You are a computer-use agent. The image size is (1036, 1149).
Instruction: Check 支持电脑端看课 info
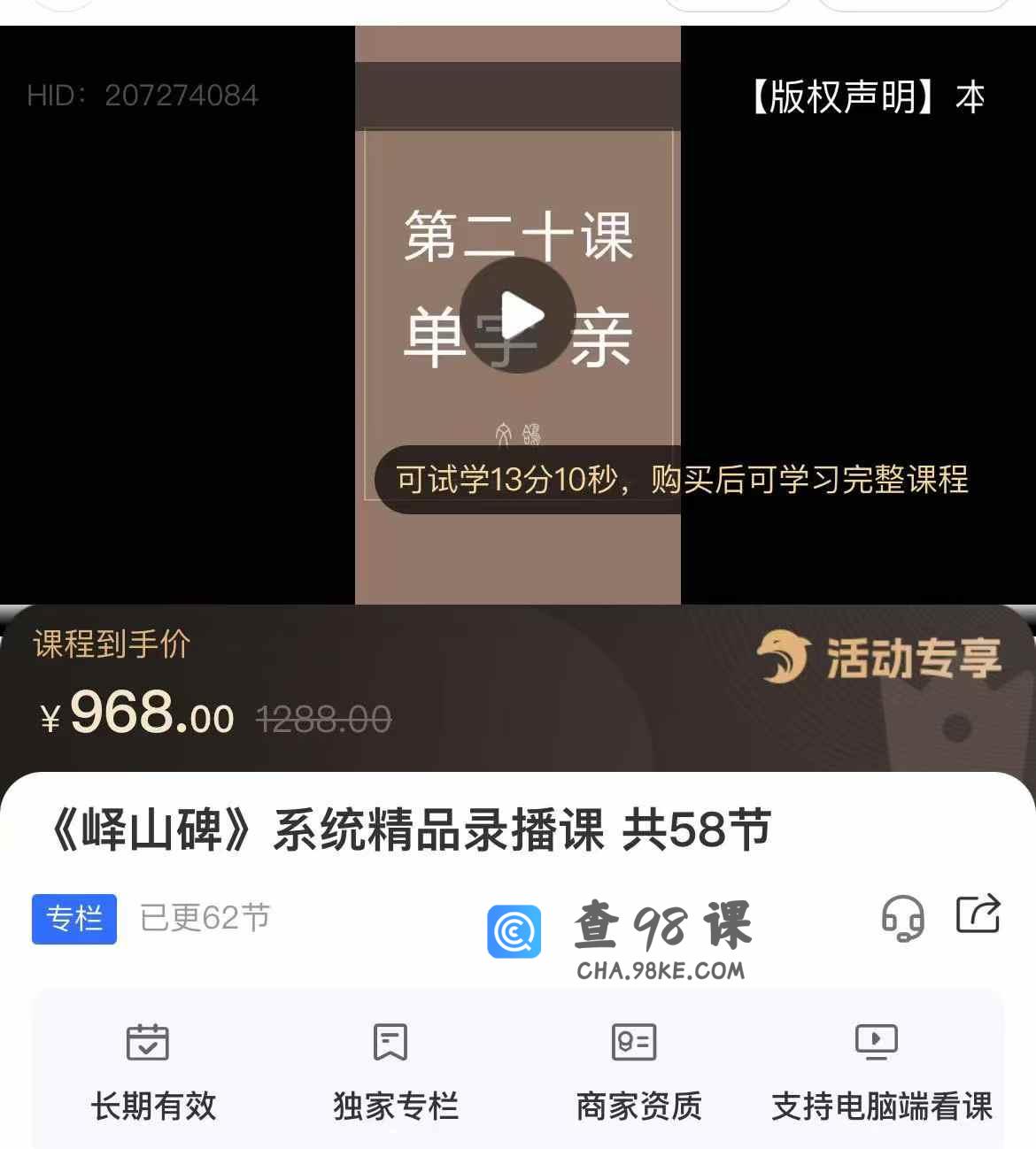880,1072
